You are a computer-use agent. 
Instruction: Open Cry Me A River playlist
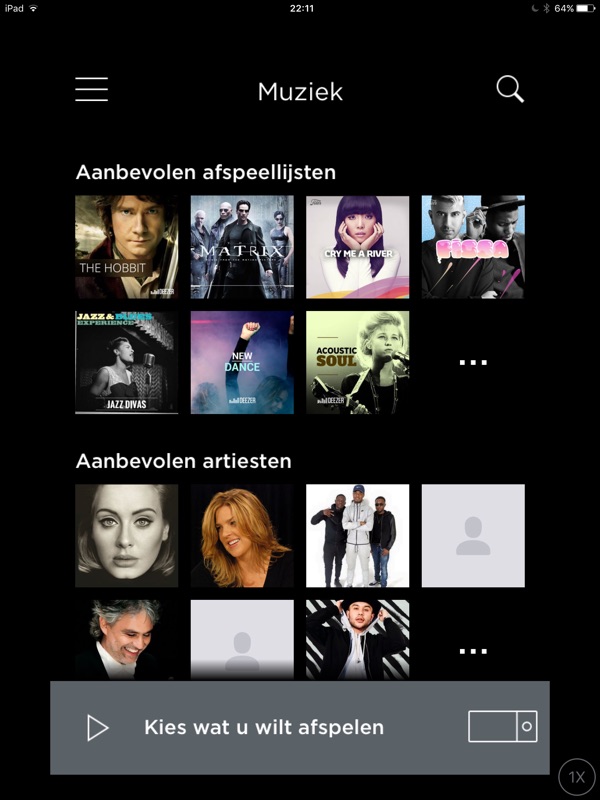357,247
